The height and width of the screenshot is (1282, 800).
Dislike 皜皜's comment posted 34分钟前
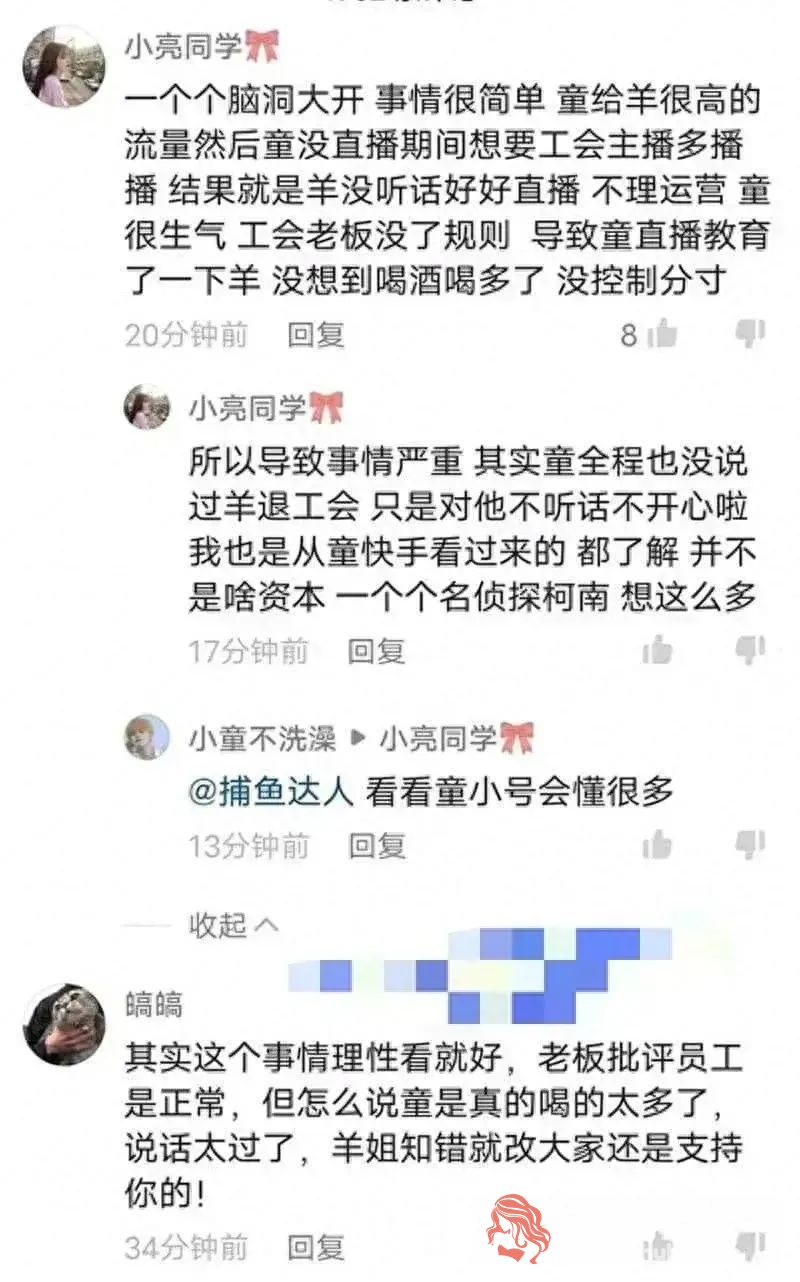pyautogui.click(x=750, y=1247)
